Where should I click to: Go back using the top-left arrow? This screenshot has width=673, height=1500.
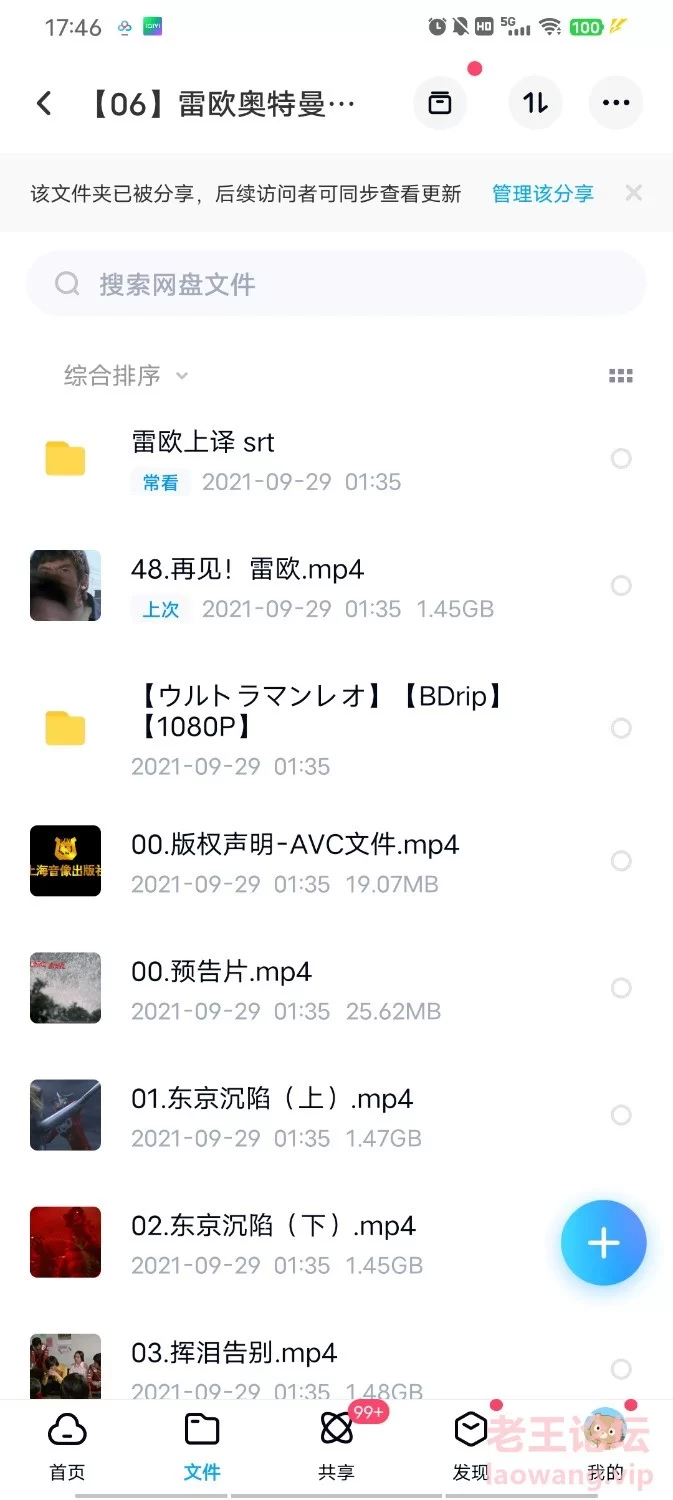point(44,103)
